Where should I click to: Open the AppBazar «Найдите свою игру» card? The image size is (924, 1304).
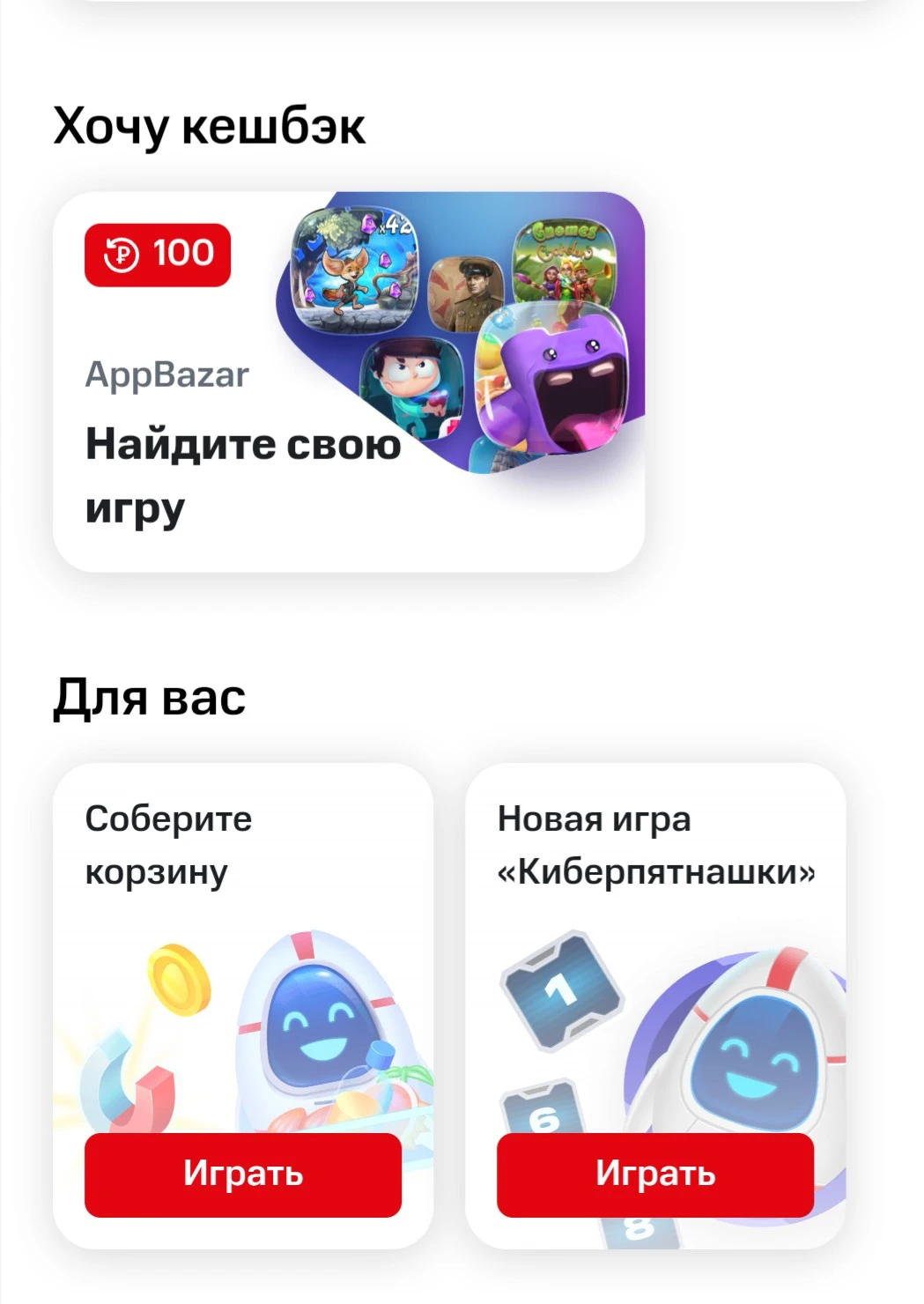click(x=349, y=382)
